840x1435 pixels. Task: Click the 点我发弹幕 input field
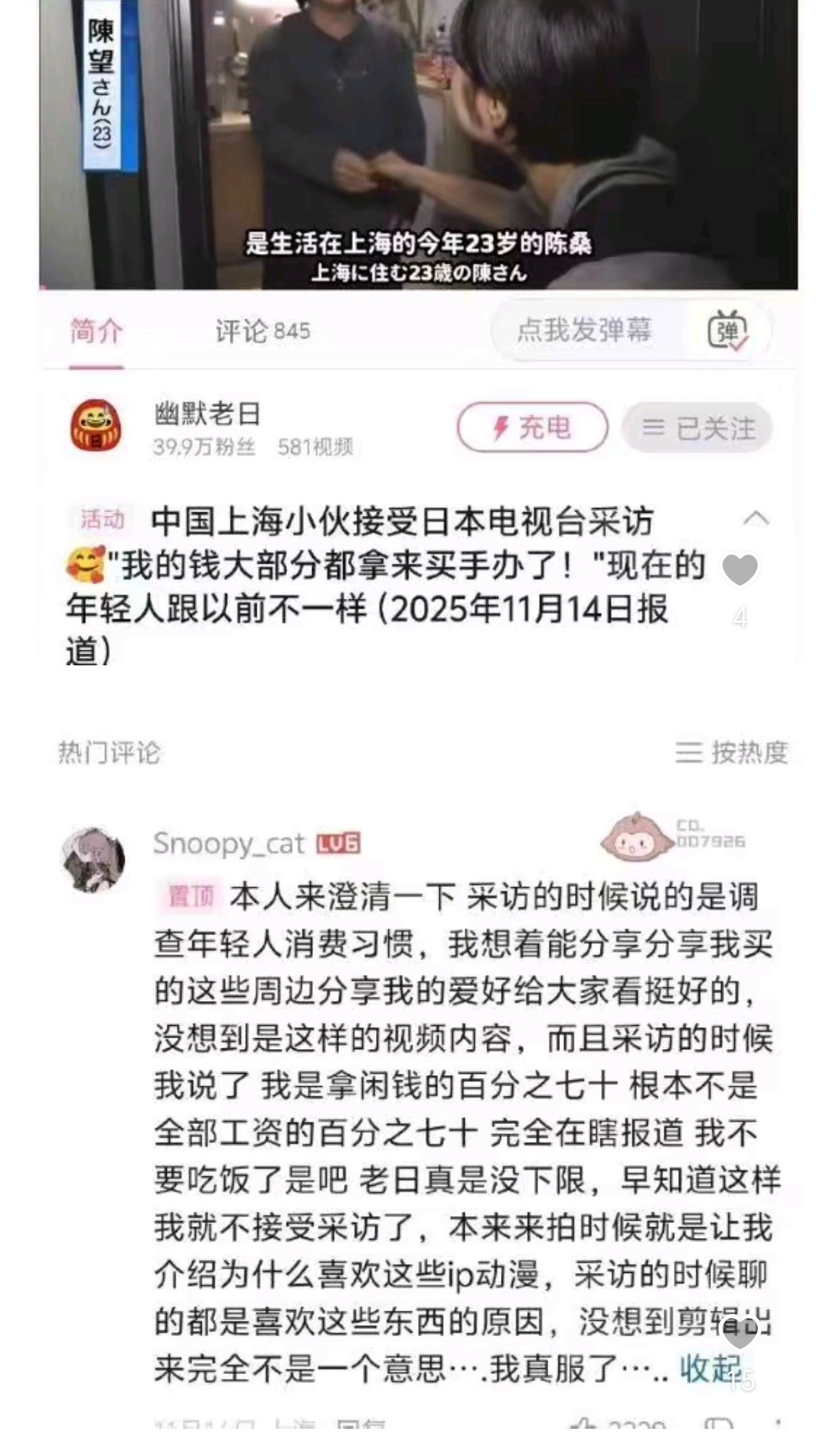pyautogui.click(x=587, y=330)
